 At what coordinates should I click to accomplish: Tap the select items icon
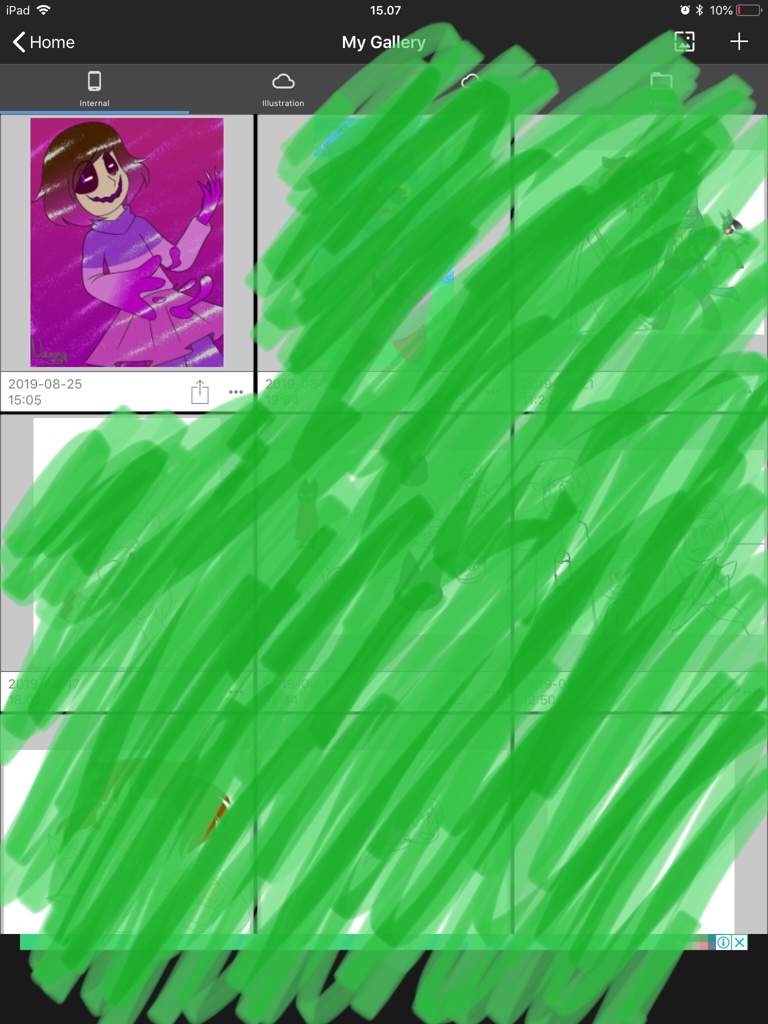[684, 42]
